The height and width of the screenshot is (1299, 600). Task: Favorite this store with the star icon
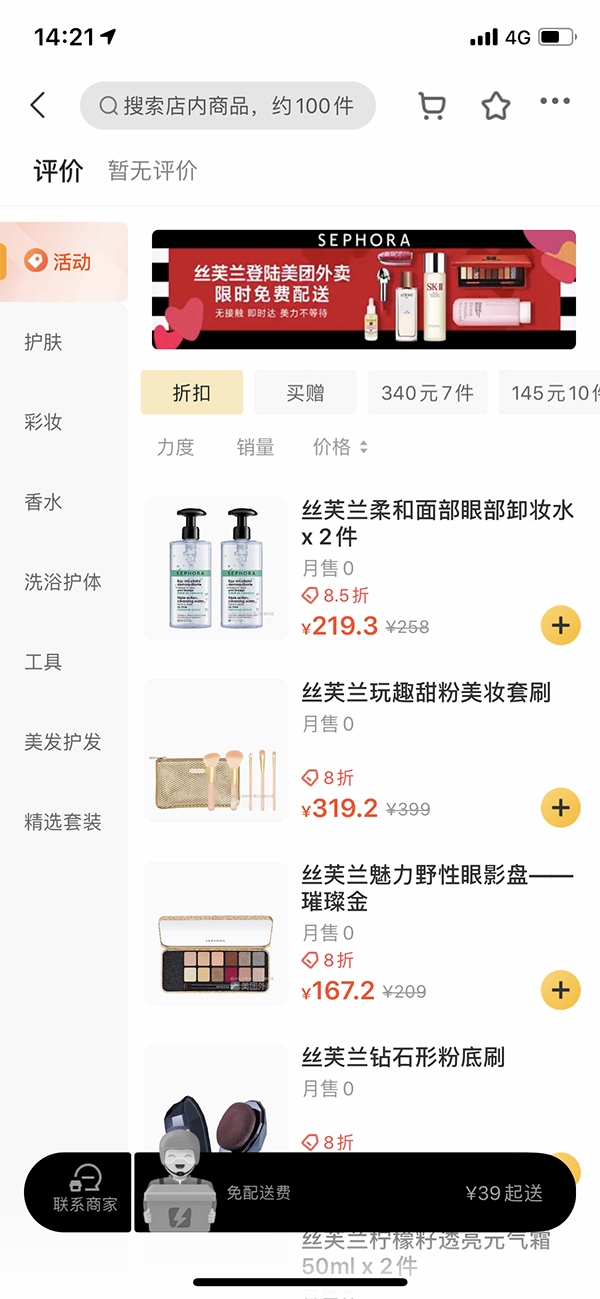(x=496, y=105)
